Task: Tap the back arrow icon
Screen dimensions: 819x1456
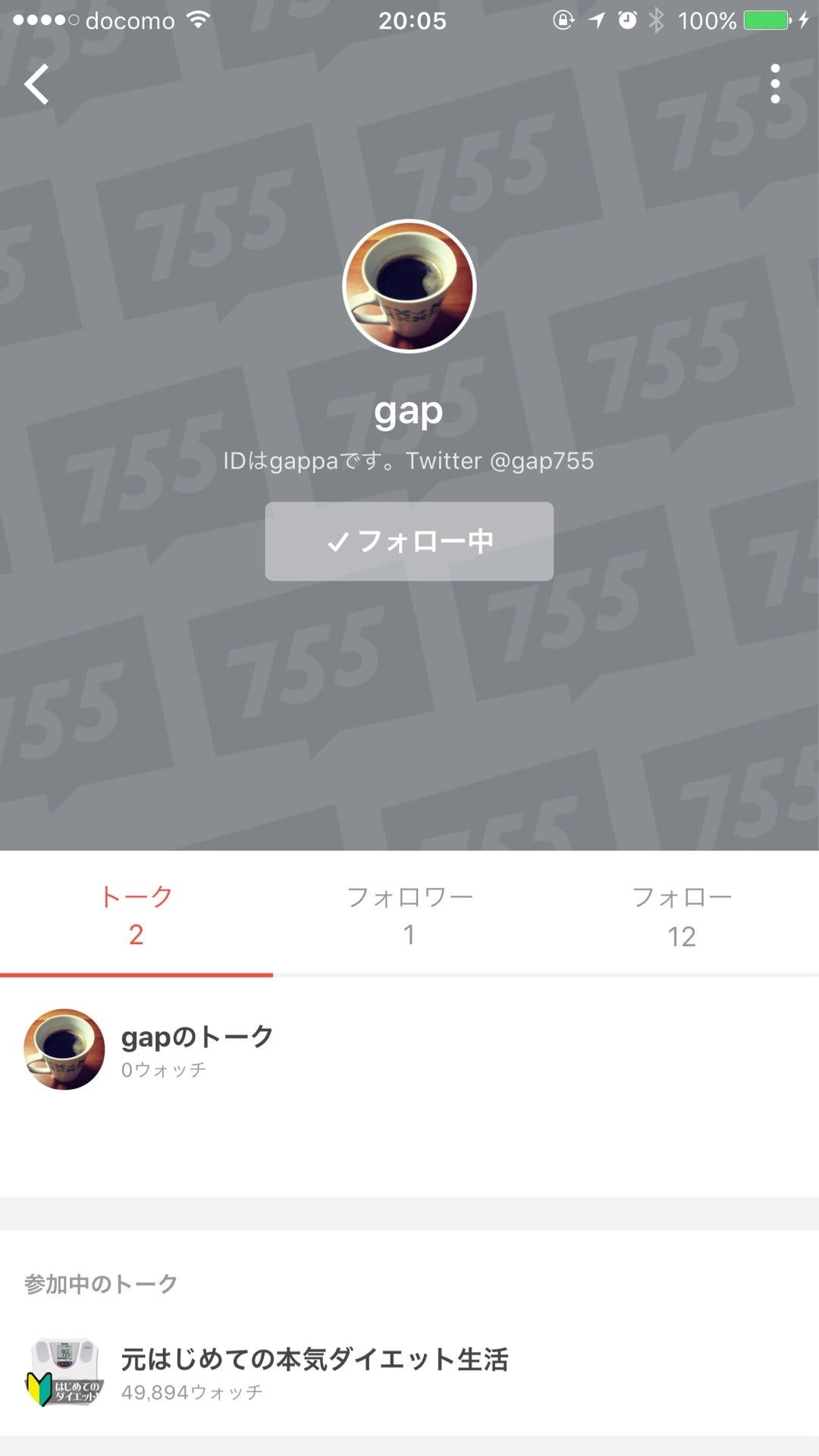Action: point(36,83)
